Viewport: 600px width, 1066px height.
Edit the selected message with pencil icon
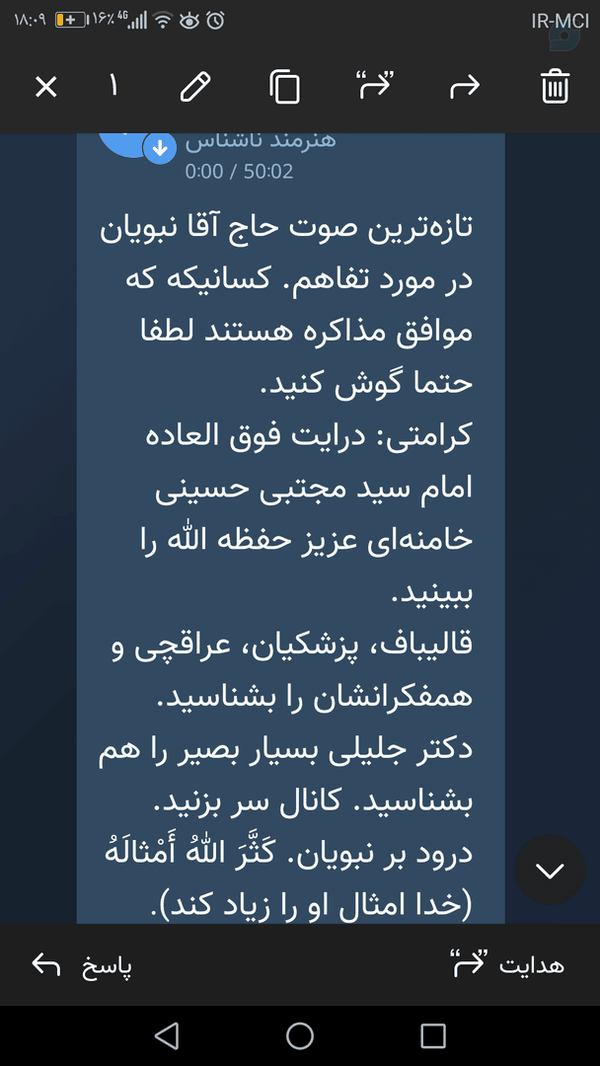point(196,87)
